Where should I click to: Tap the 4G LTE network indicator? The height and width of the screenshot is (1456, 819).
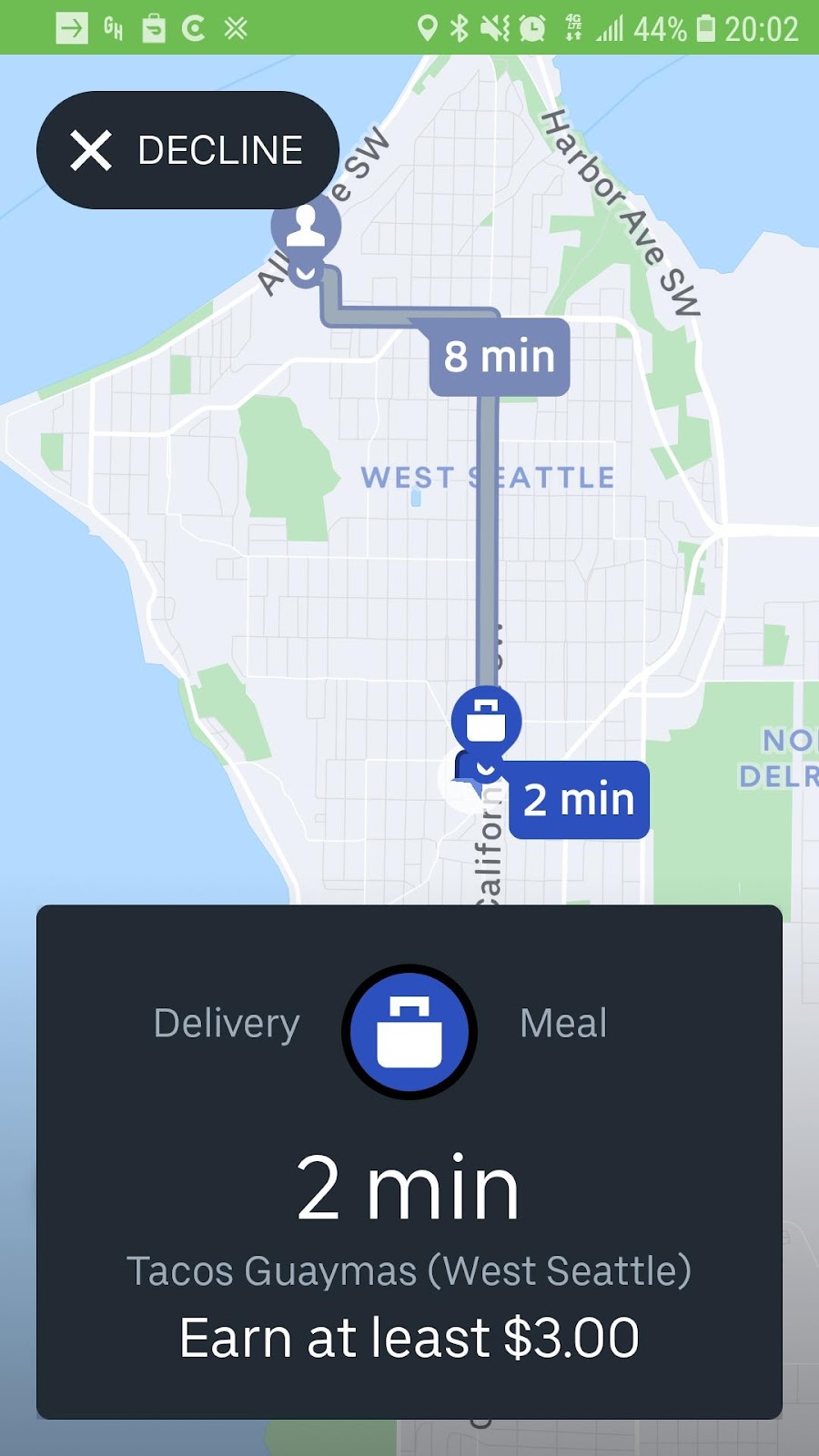[x=573, y=27]
